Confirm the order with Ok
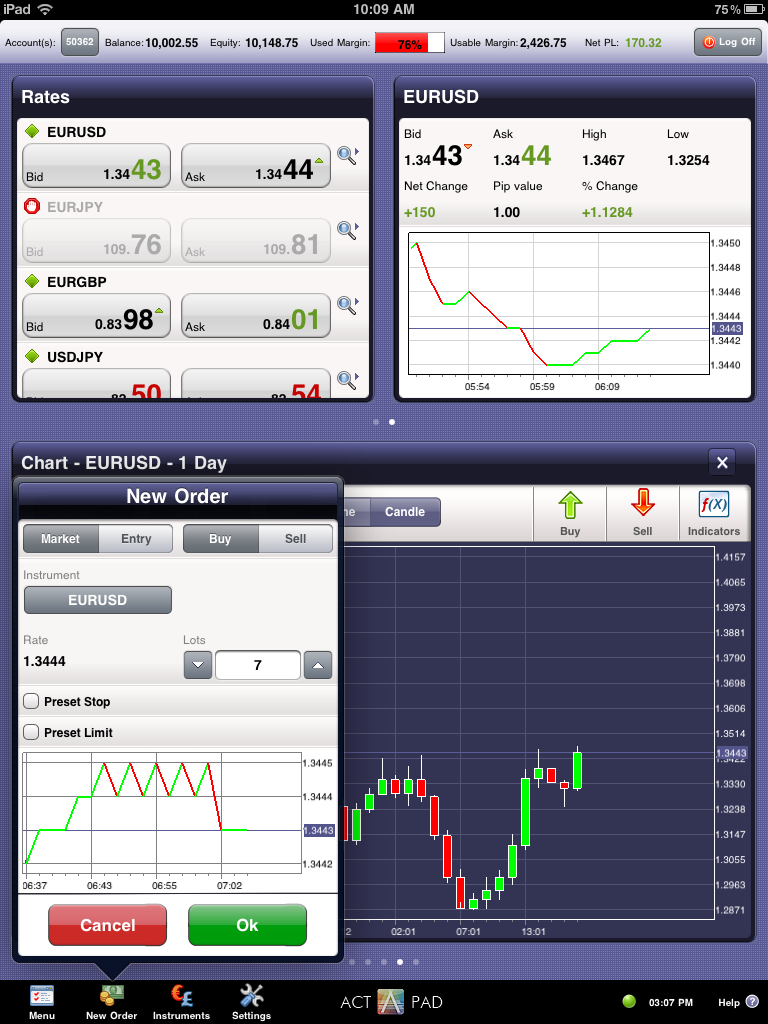This screenshot has height=1024, width=768. click(247, 925)
